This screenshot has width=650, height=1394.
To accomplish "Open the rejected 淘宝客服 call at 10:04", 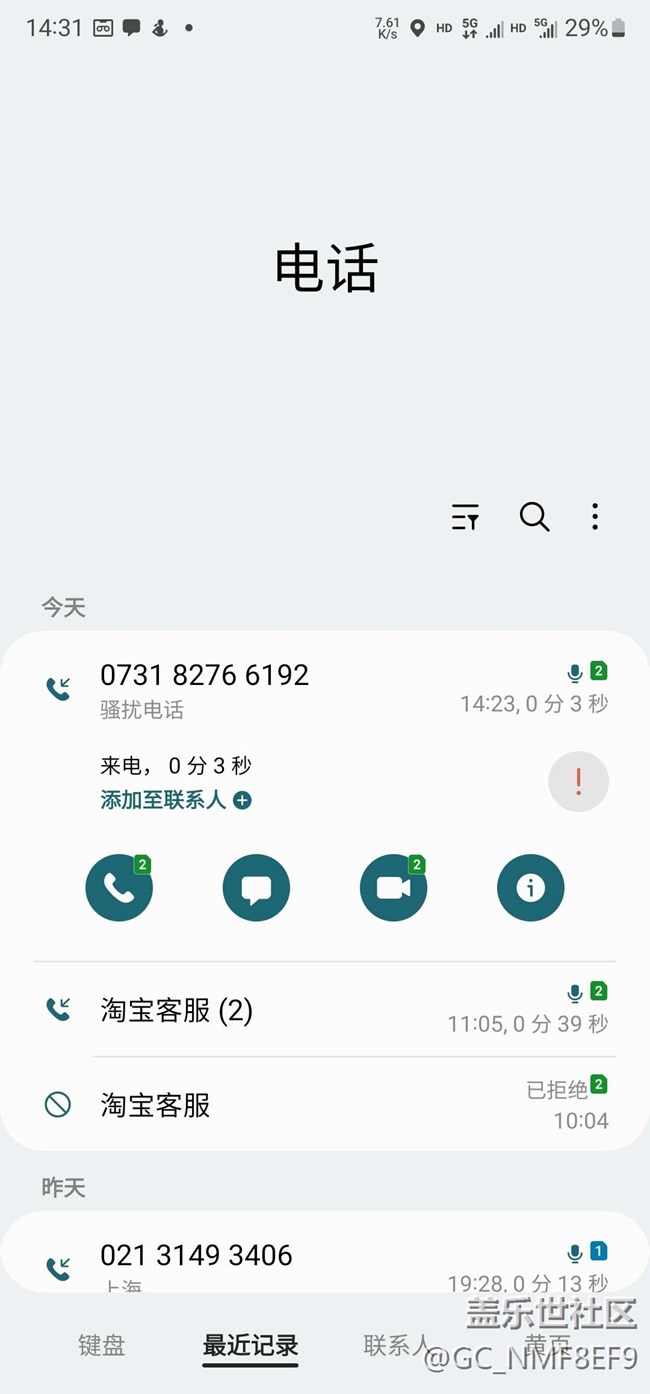I will [300, 1104].
